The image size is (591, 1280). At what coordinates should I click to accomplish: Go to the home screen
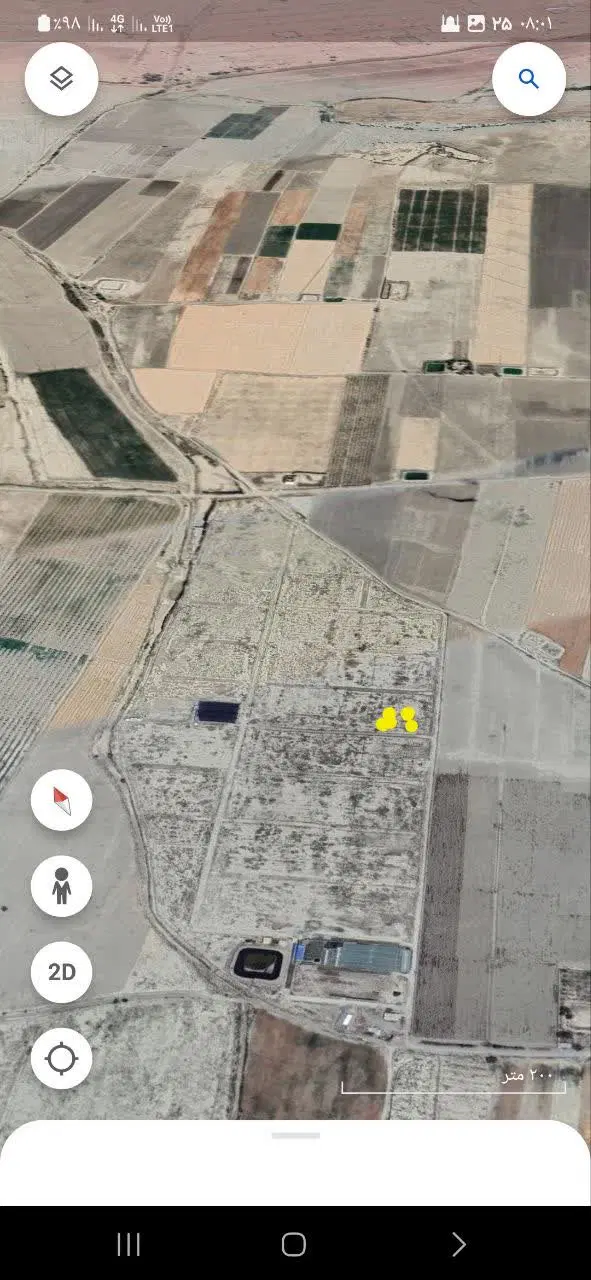[294, 1244]
